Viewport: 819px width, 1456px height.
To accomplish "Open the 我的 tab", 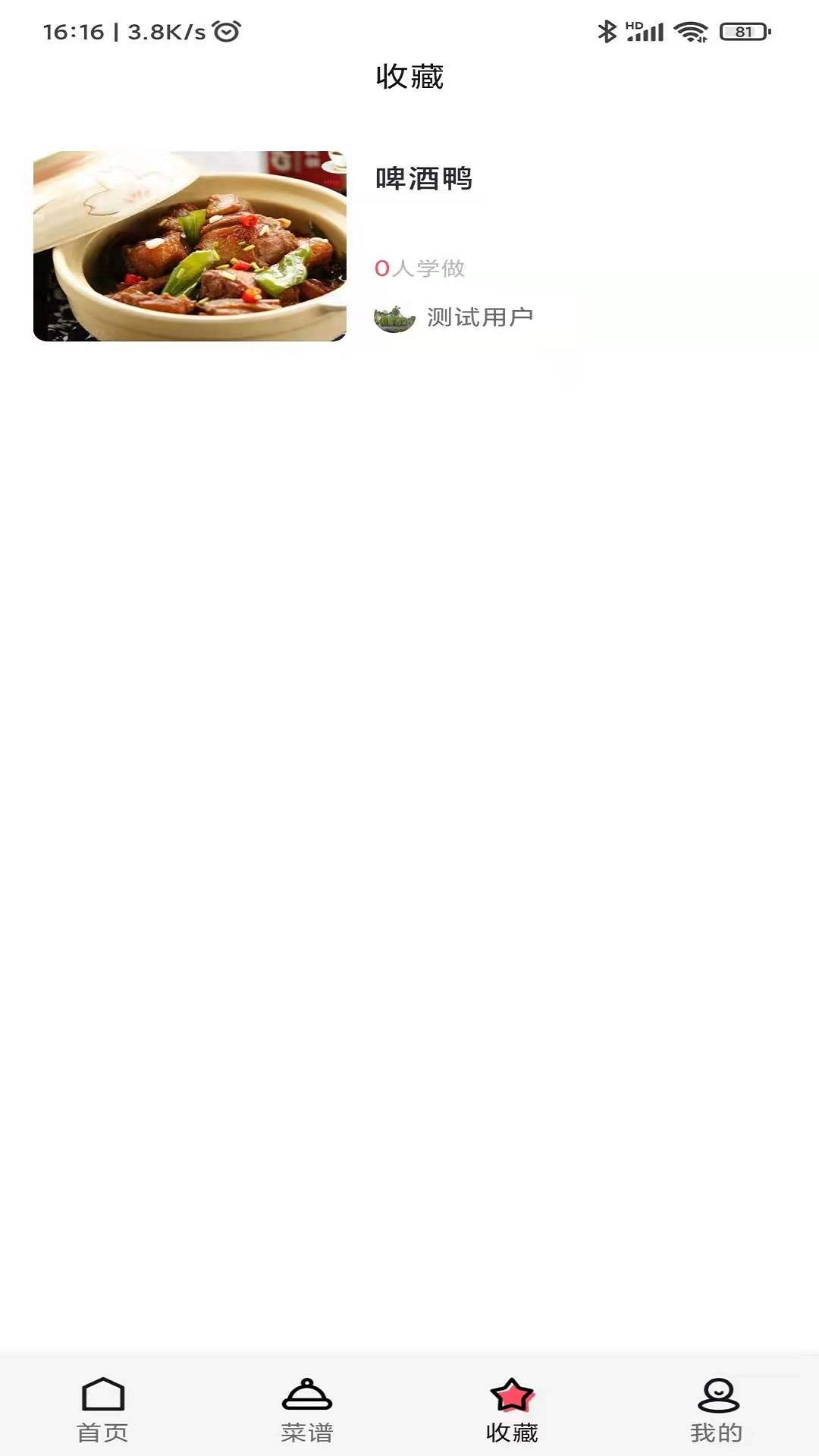I will [717, 1410].
